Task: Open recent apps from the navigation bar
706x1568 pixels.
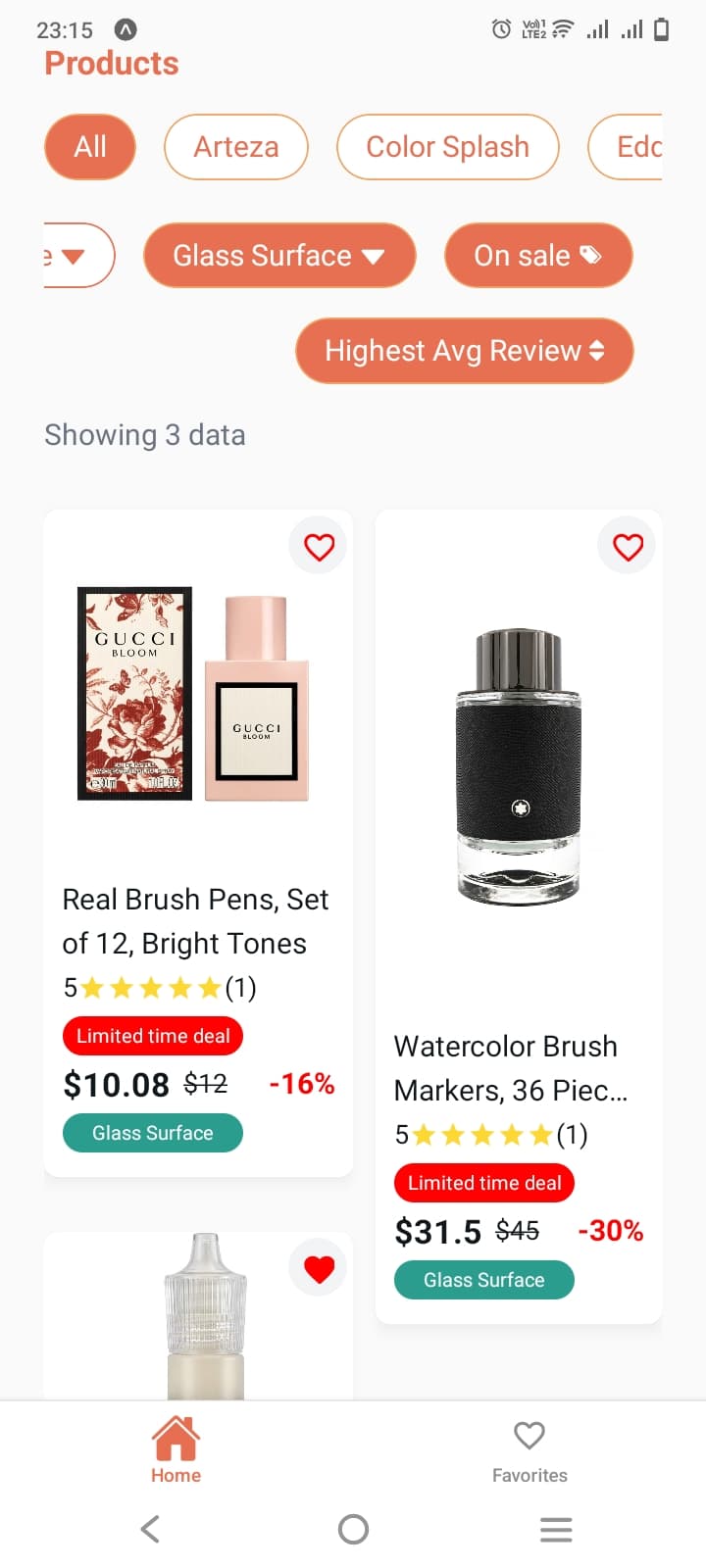Action: [556, 1529]
